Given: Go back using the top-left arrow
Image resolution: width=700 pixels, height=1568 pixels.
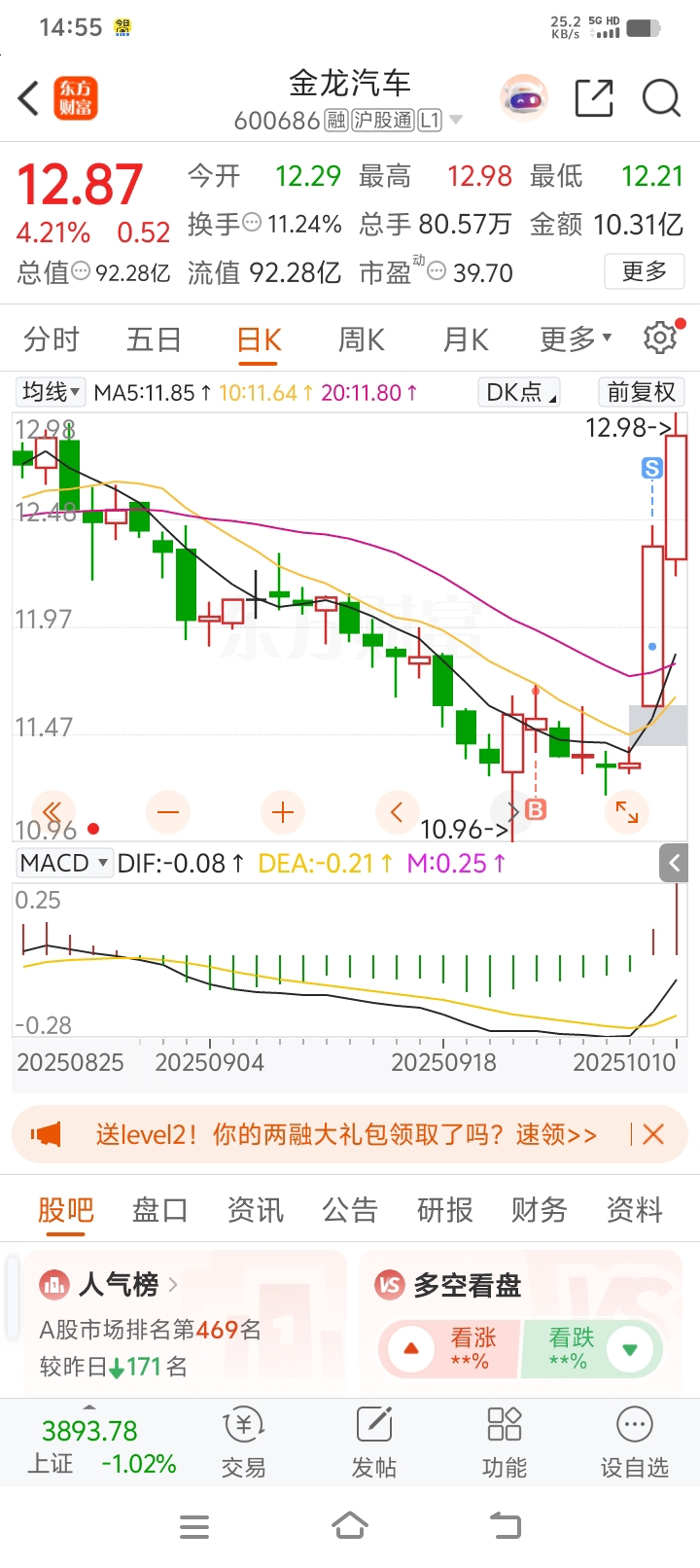Looking at the screenshot, I should click(x=29, y=98).
